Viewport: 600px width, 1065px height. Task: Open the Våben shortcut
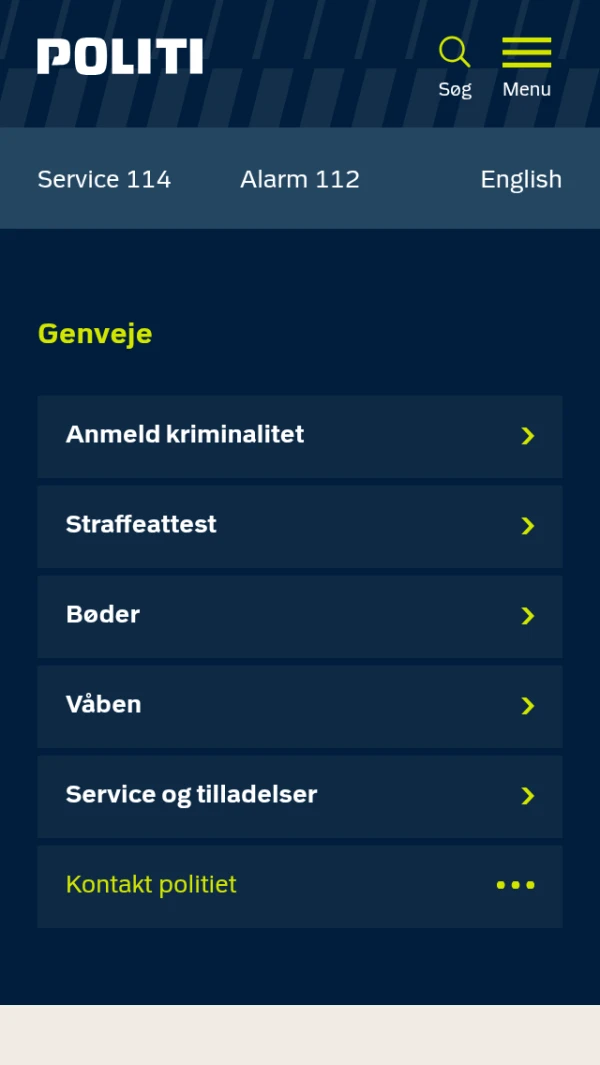point(300,706)
